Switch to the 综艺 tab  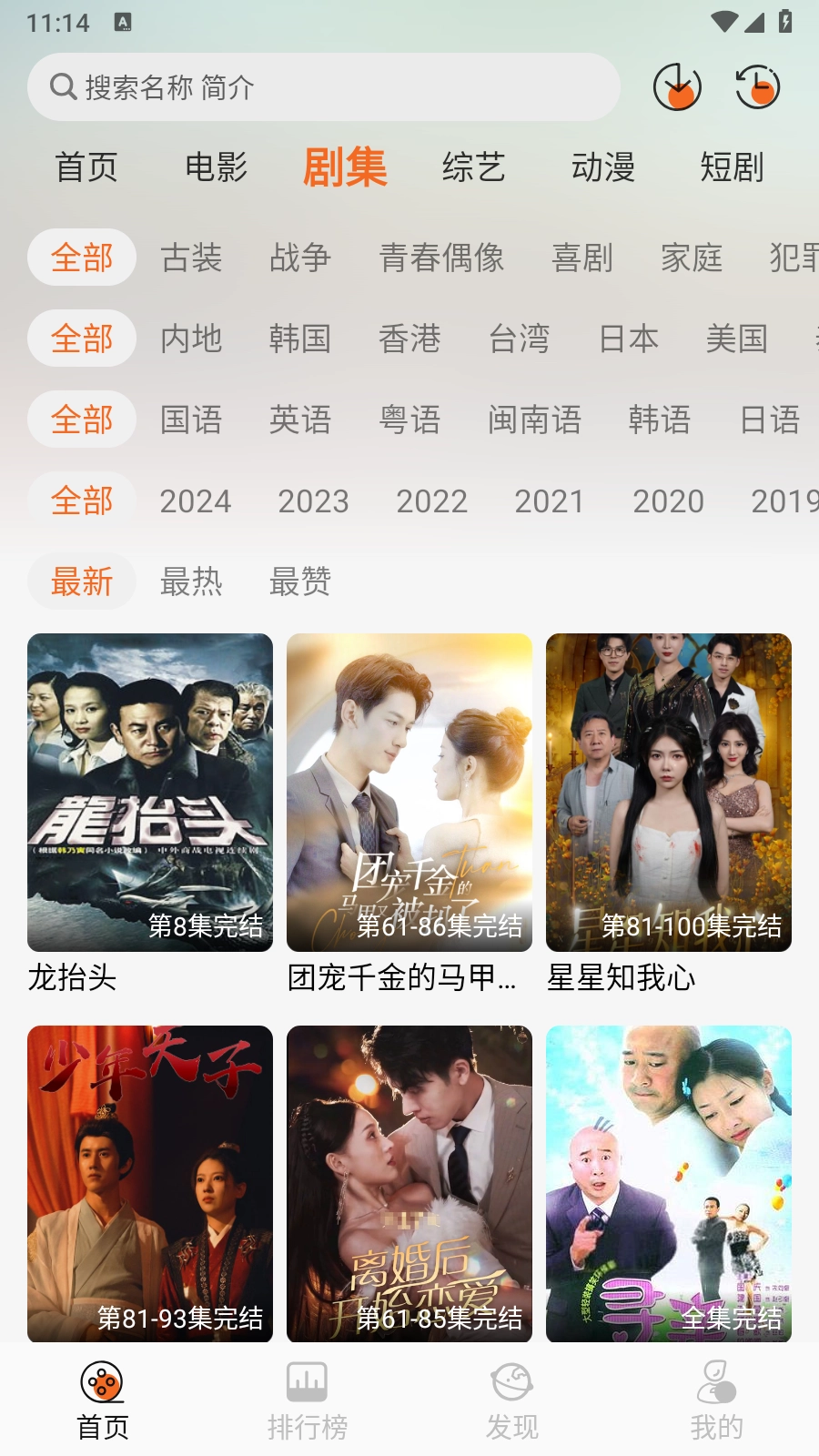click(475, 167)
